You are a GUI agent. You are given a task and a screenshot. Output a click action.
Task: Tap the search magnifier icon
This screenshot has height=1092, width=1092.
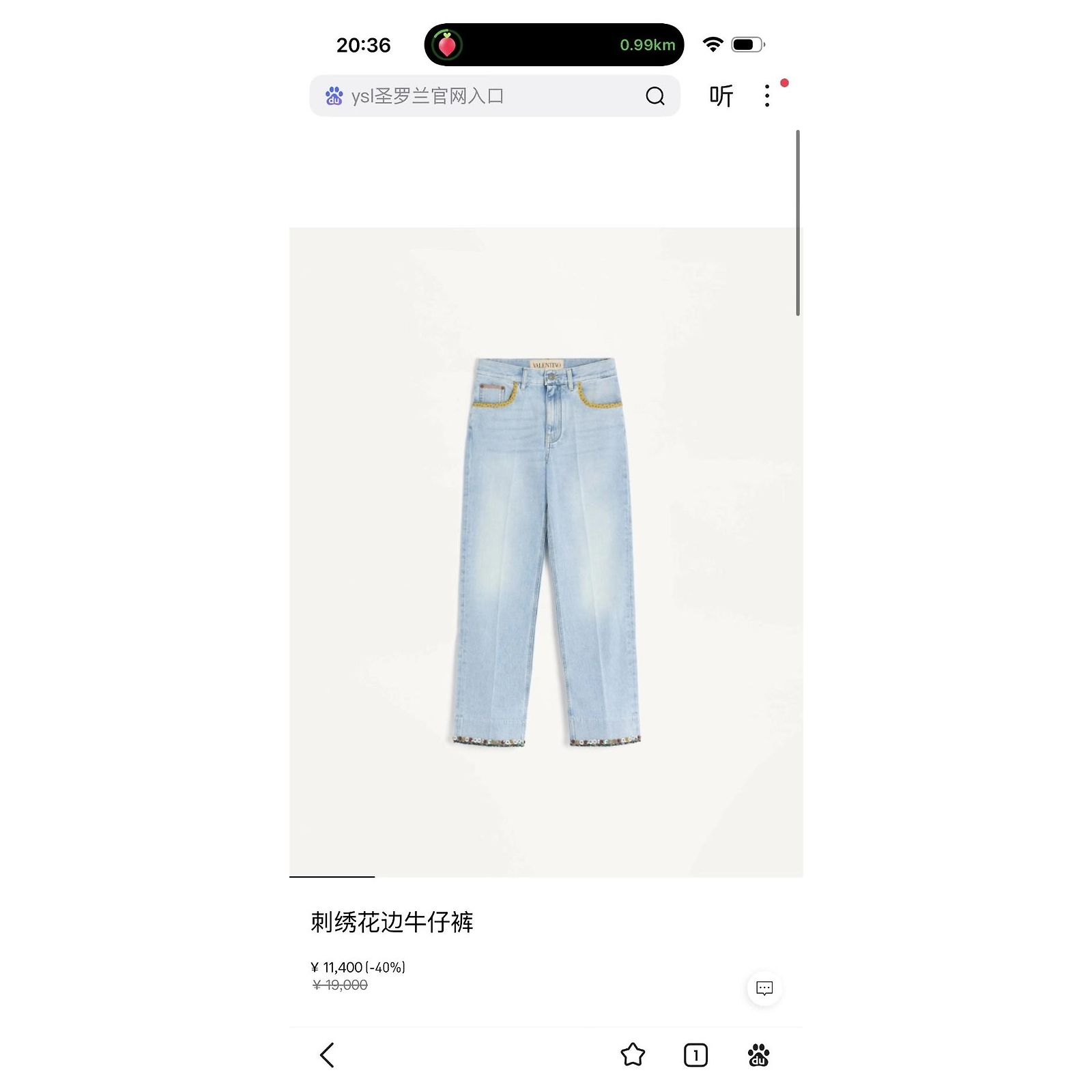(x=655, y=96)
